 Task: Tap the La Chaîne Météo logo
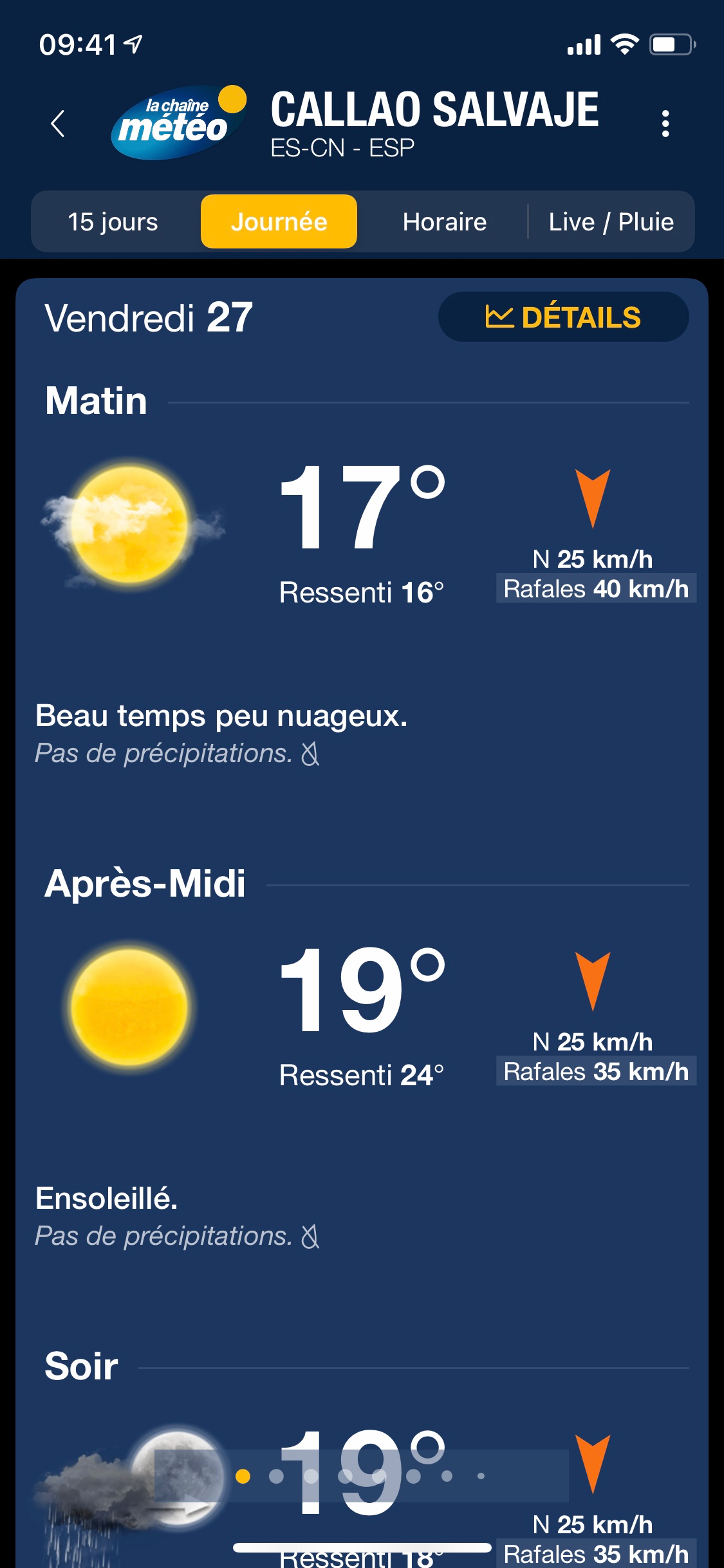[178, 122]
